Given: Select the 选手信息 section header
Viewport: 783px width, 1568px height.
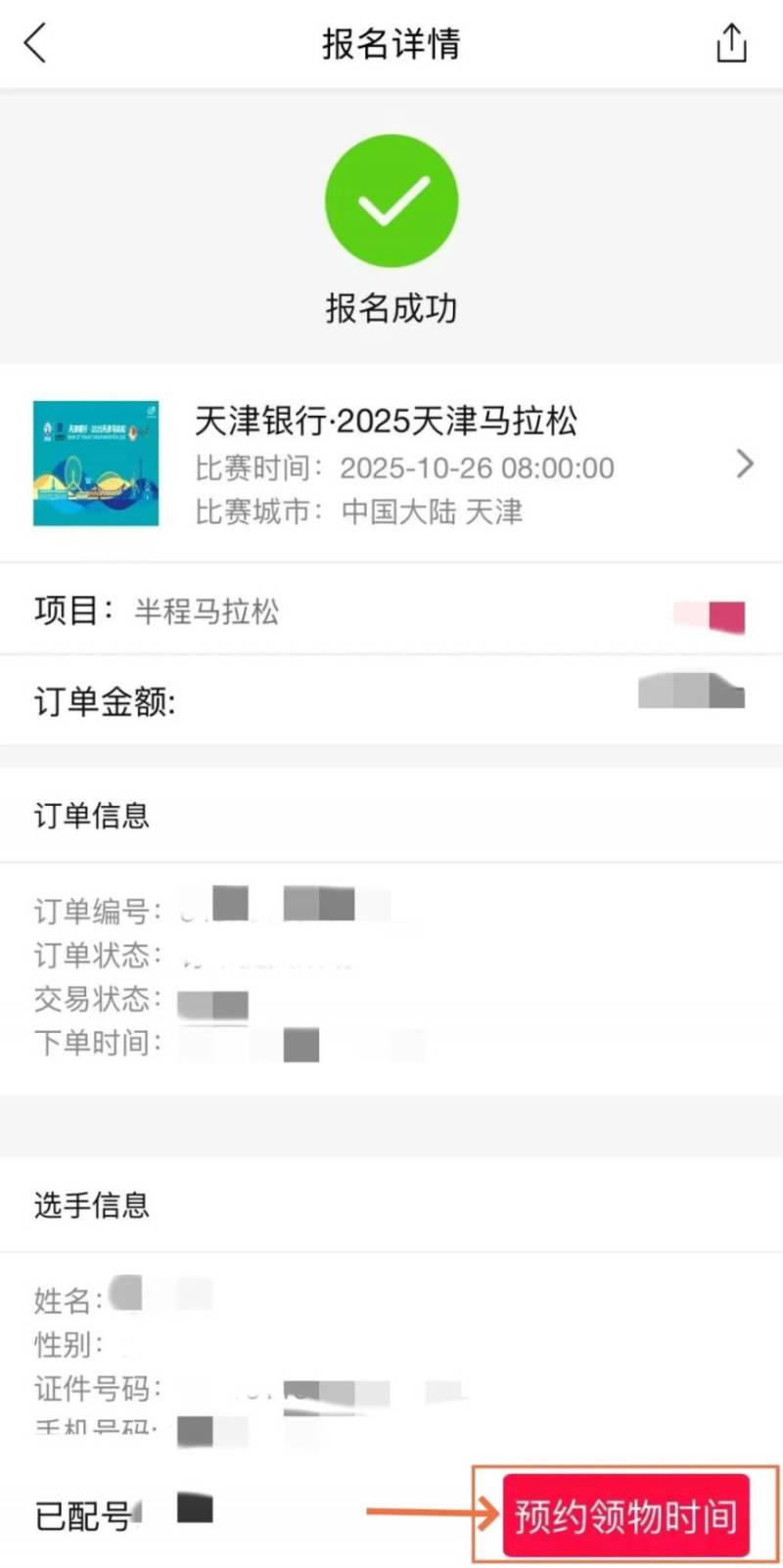Looking at the screenshot, I should [x=91, y=1206].
